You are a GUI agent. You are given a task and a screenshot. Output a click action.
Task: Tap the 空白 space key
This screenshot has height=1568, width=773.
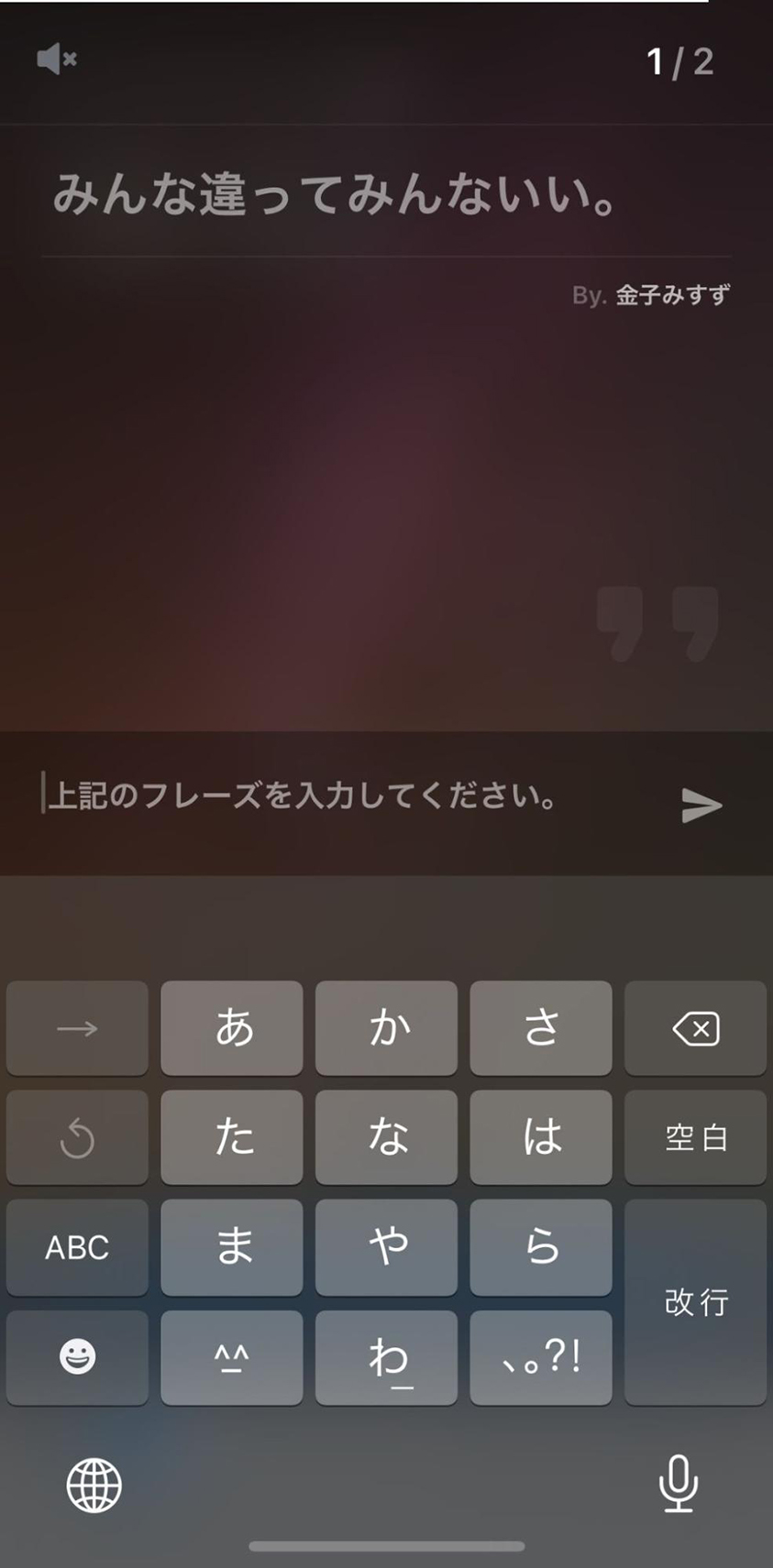click(695, 1138)
